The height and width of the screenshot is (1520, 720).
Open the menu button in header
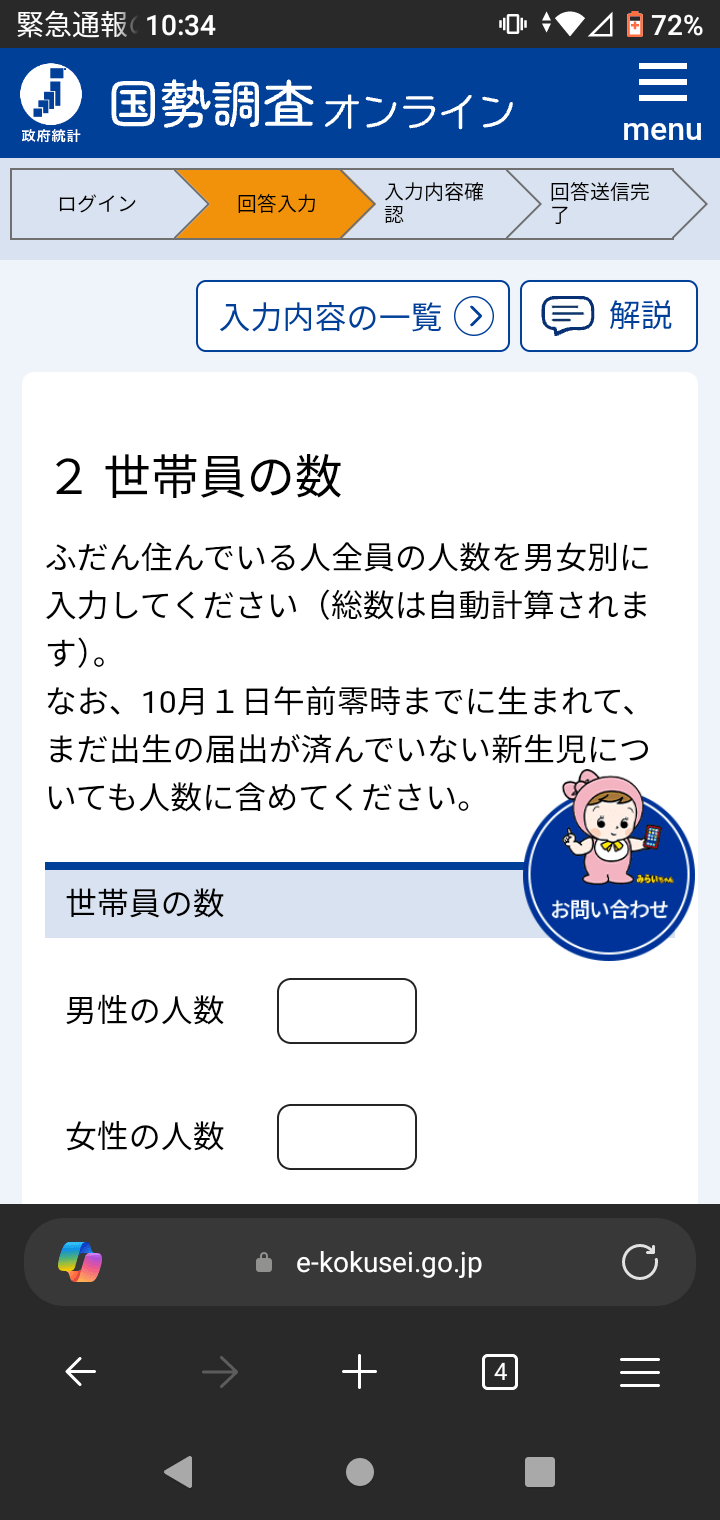(x=662, y=103)
